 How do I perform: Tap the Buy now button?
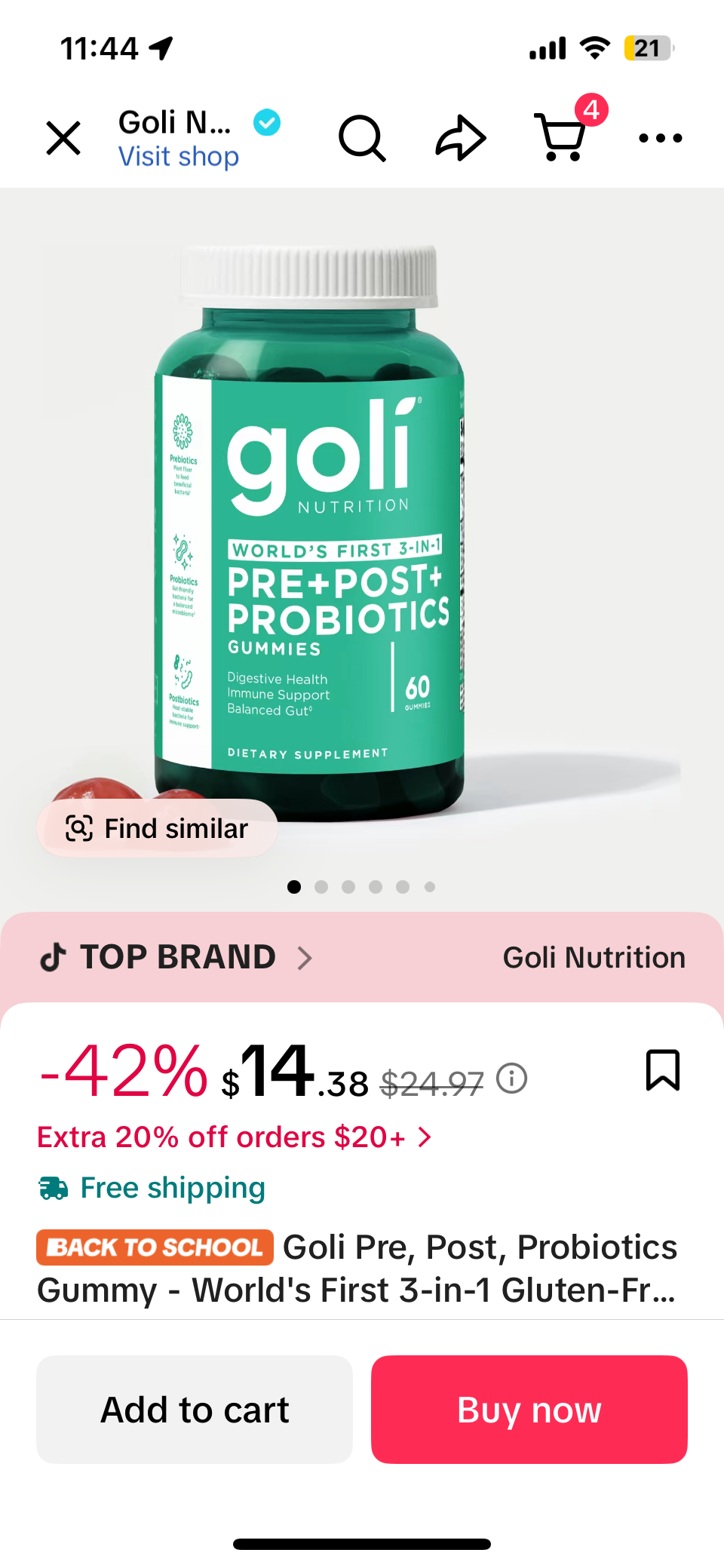point(529,1409)
